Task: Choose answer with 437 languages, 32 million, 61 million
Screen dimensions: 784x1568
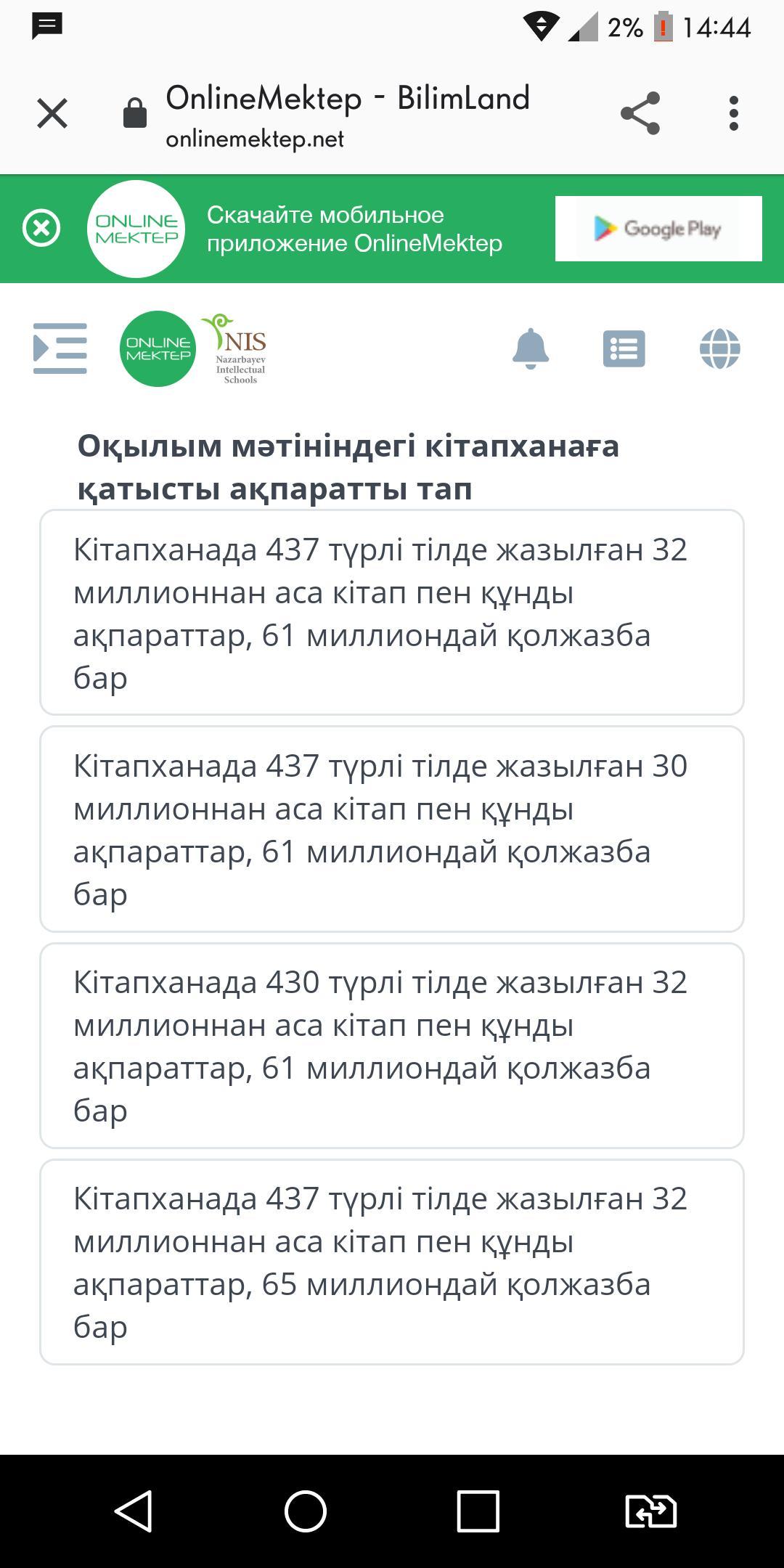Action: click(392, 613)
